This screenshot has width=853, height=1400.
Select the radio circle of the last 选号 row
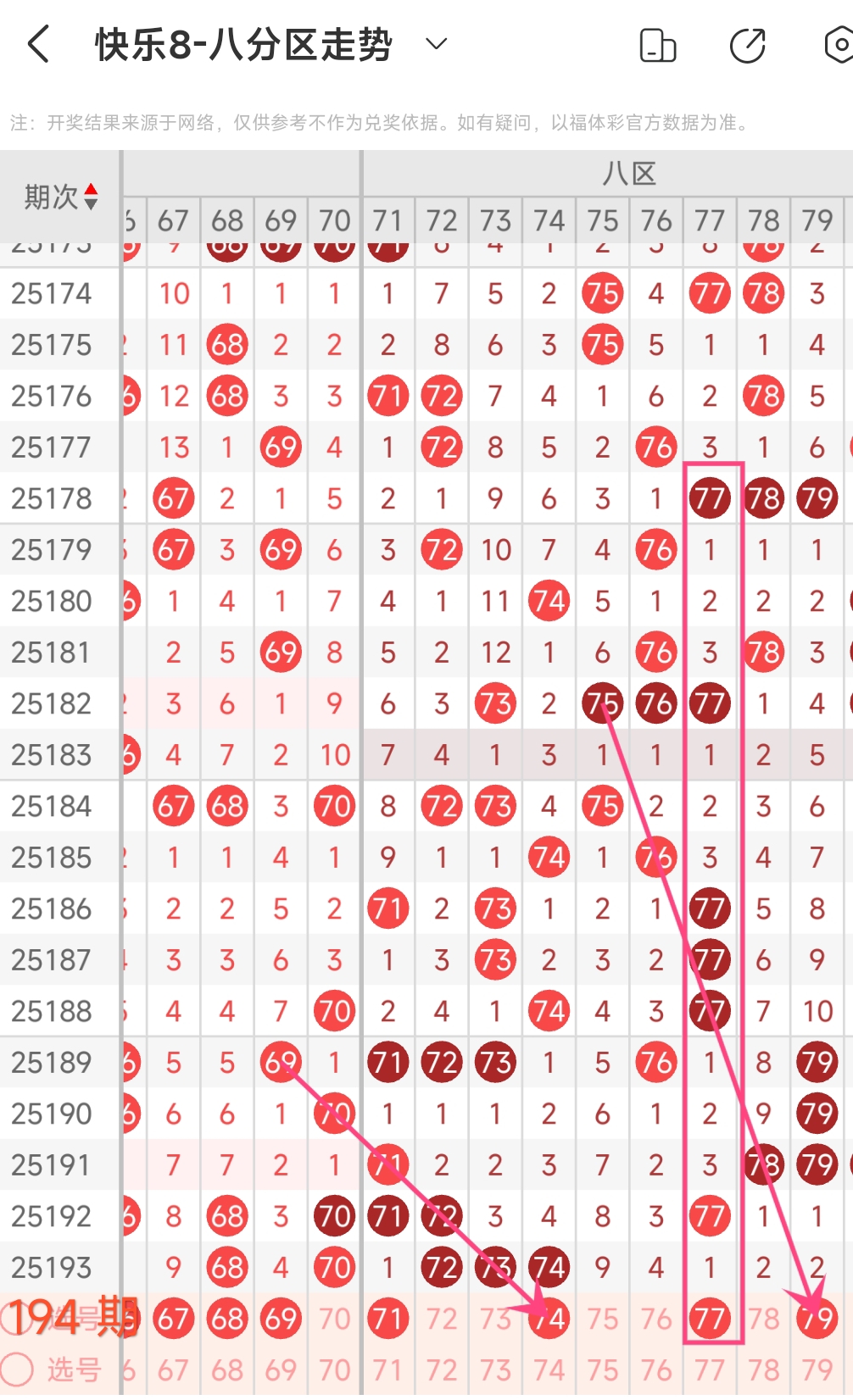coord(17,1369)
